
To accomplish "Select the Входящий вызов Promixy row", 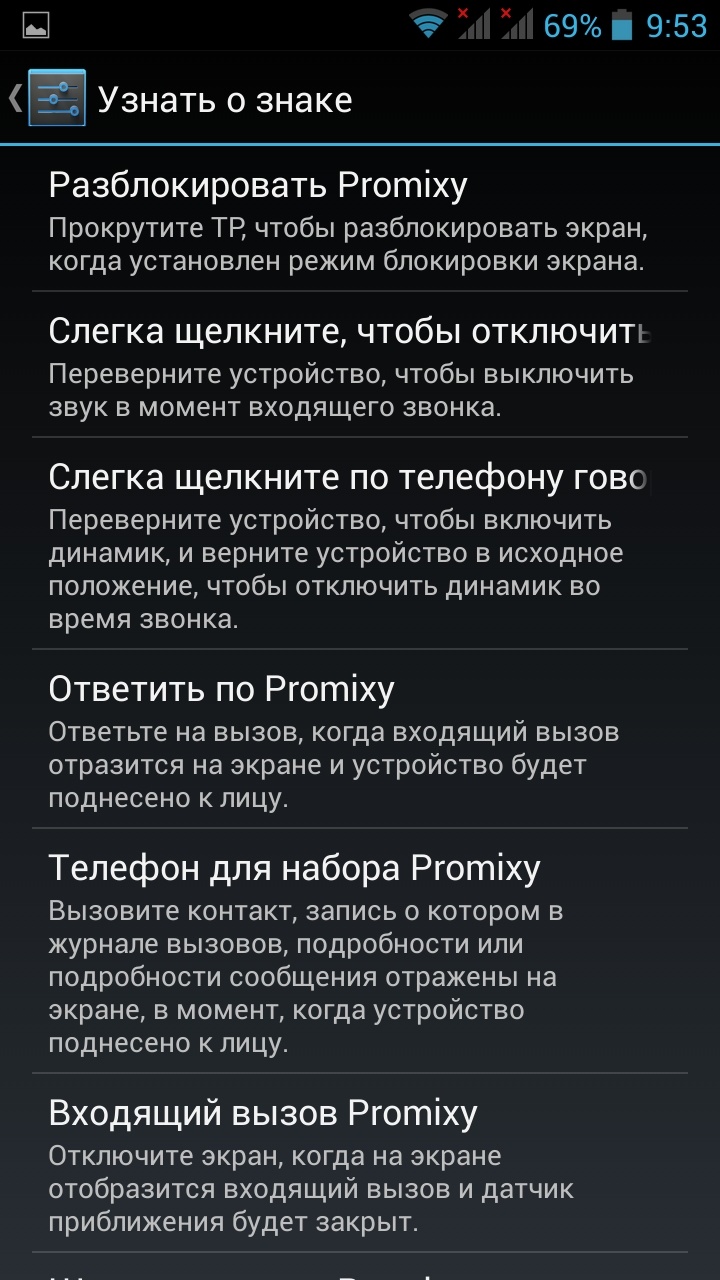I will coord(360,1163).
